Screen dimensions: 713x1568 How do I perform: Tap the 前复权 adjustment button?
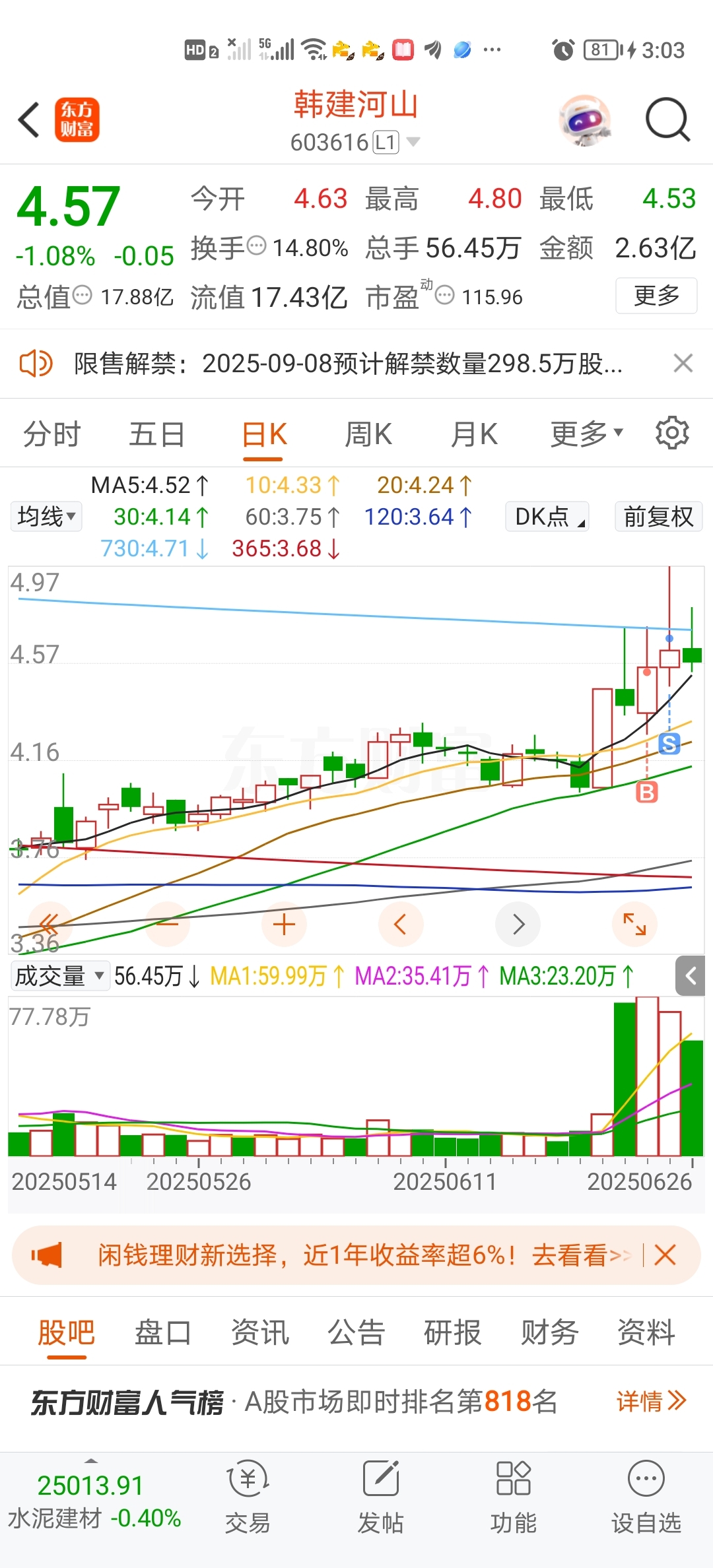tap(658, 516)
